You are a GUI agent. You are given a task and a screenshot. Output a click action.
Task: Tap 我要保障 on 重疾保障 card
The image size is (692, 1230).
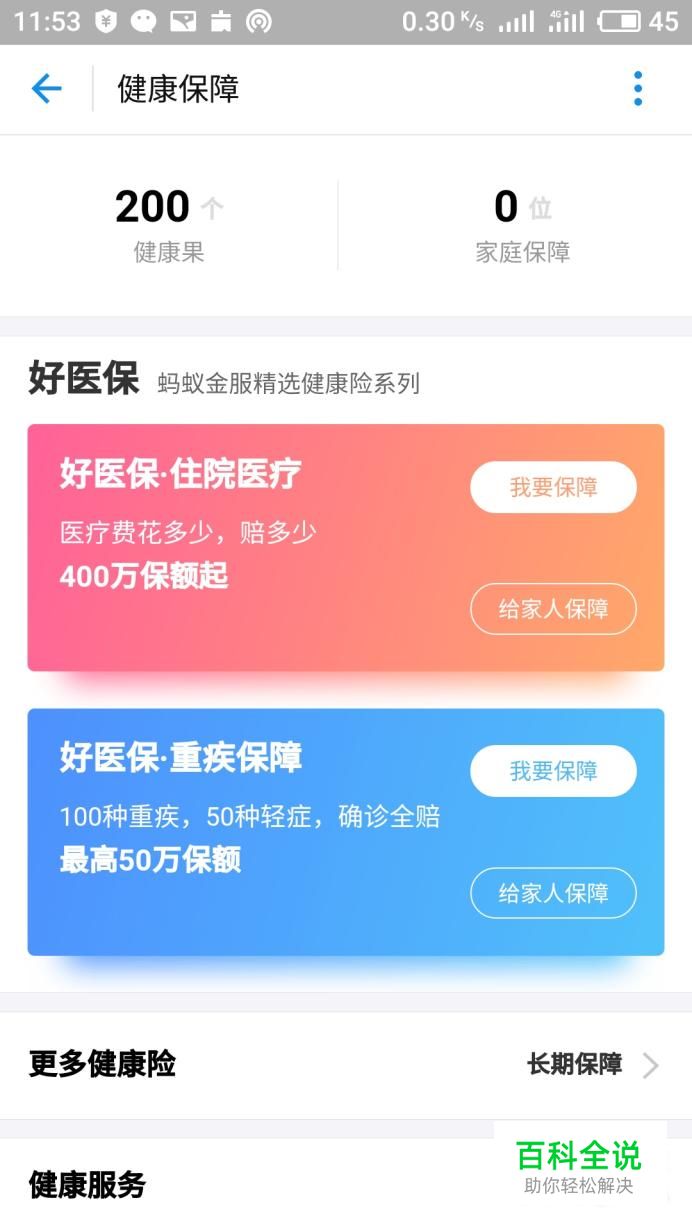pos(553,771)
